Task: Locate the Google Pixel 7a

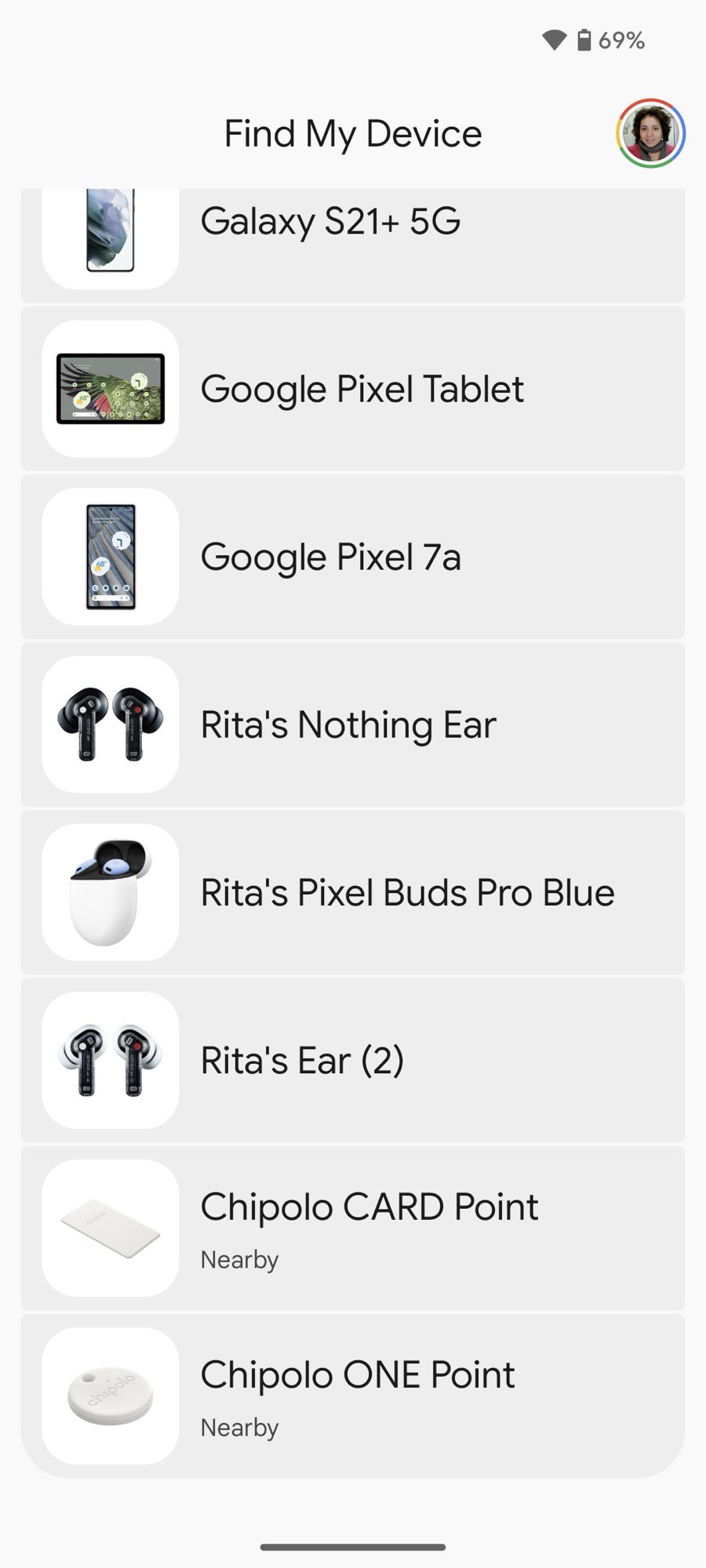Action: pos(353,557)
